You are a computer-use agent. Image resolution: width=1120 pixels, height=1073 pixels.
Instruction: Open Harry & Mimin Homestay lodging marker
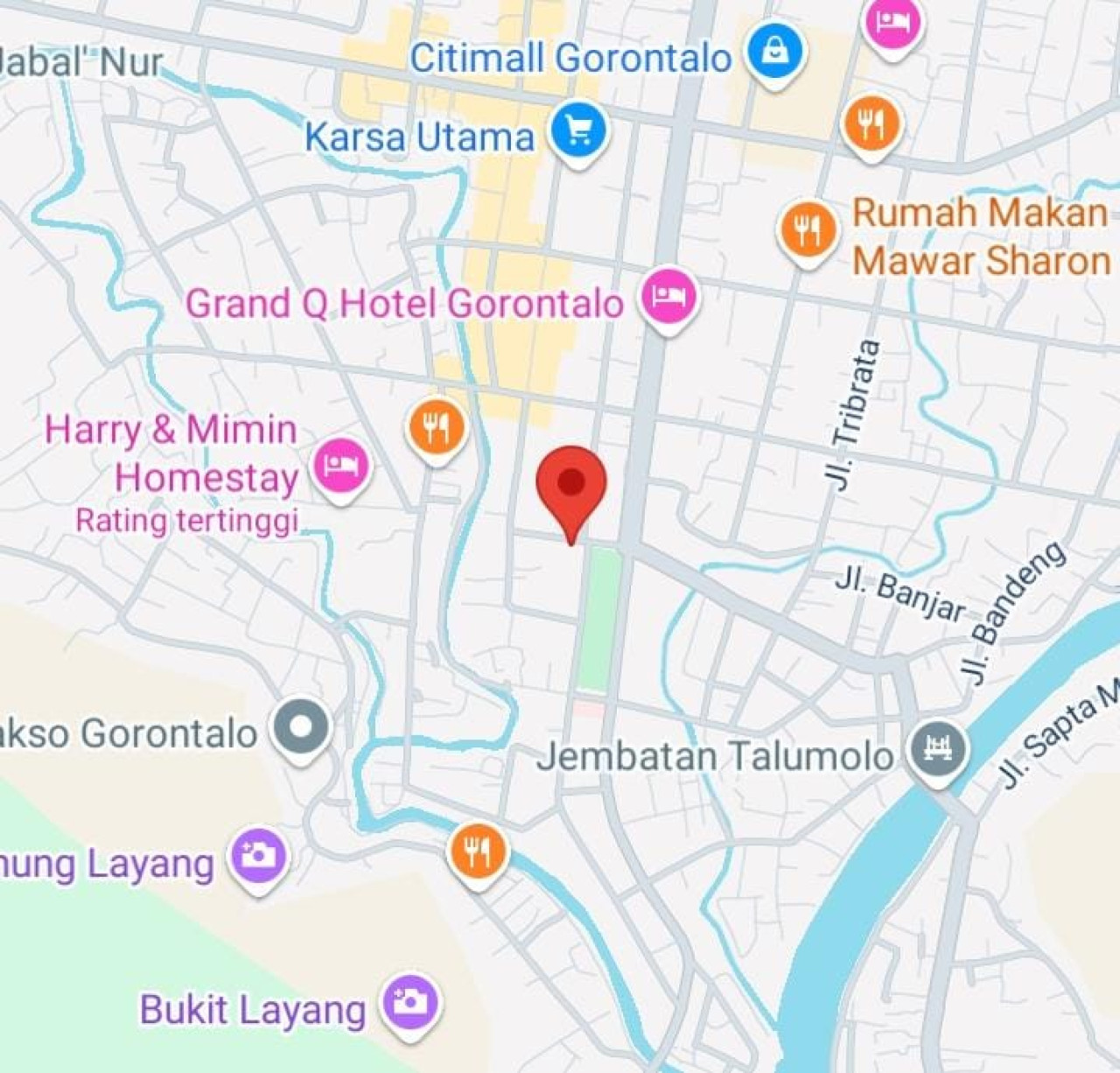(x=342, y=466)
